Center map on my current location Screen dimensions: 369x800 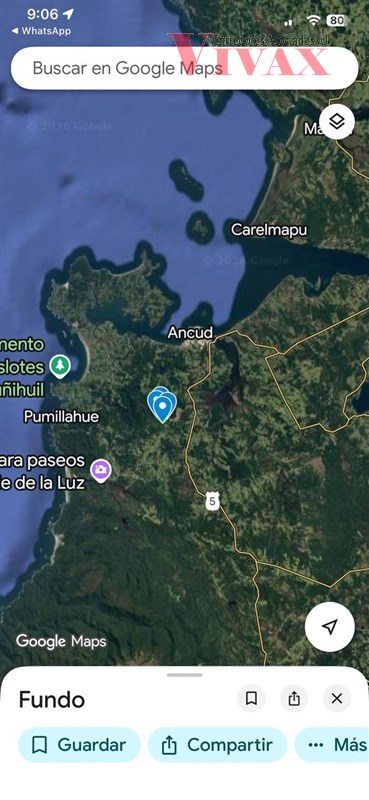click(x=330, y=627)
